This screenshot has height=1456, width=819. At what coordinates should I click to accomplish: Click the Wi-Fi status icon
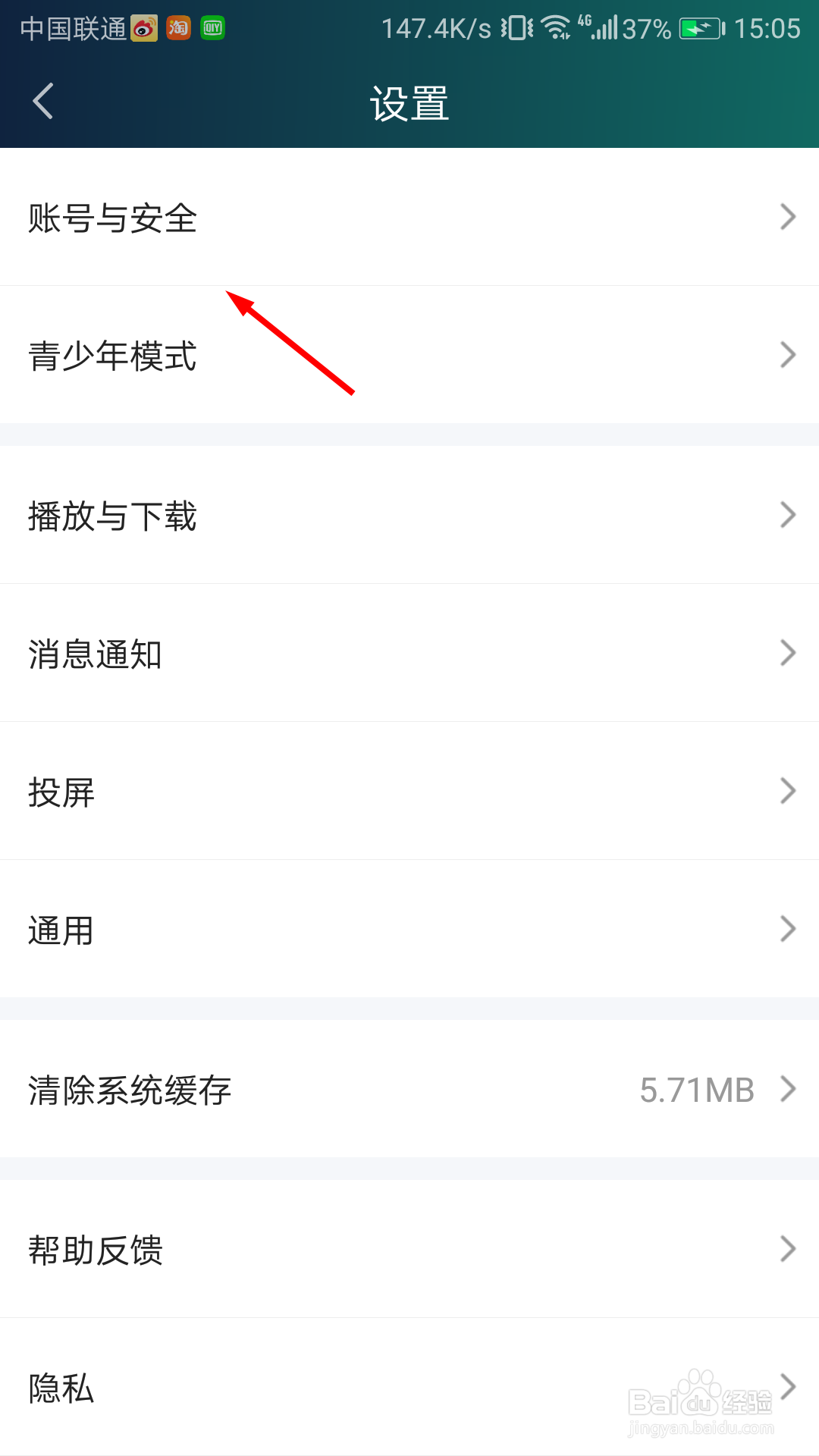click(x=559, y=28)
